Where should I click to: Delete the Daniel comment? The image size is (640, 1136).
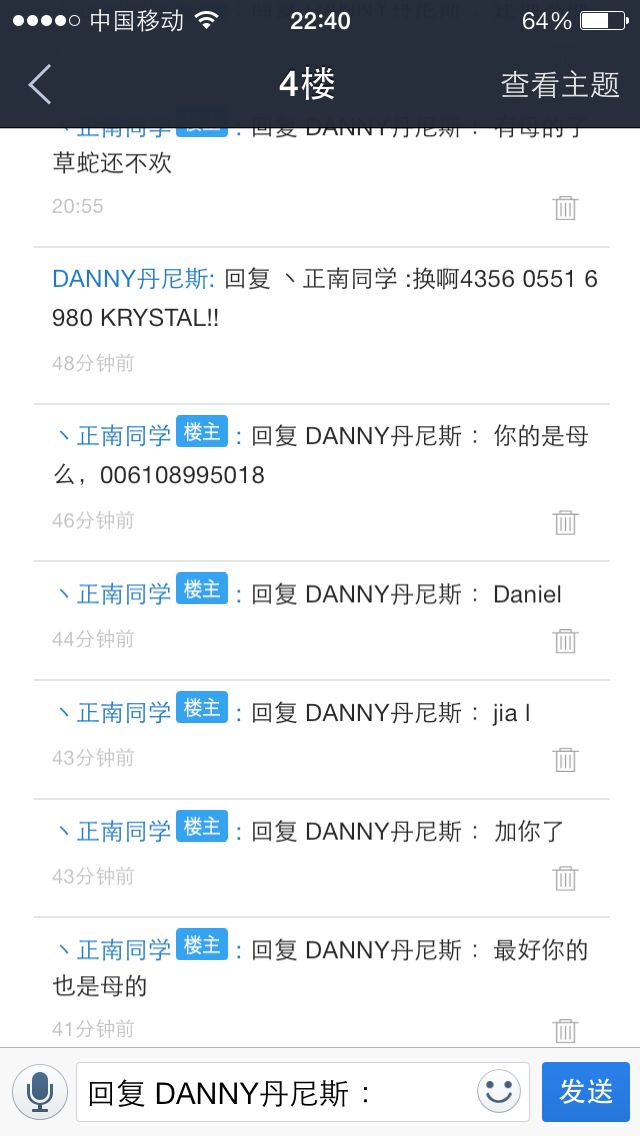565,641
